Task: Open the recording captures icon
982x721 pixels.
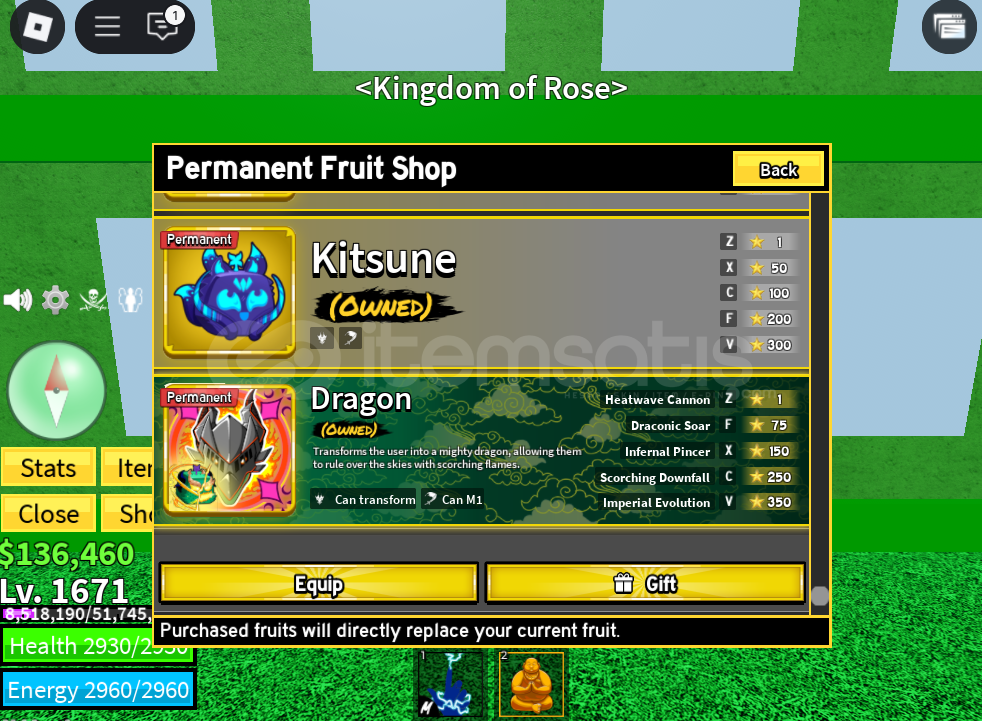Action: point(948,27)
